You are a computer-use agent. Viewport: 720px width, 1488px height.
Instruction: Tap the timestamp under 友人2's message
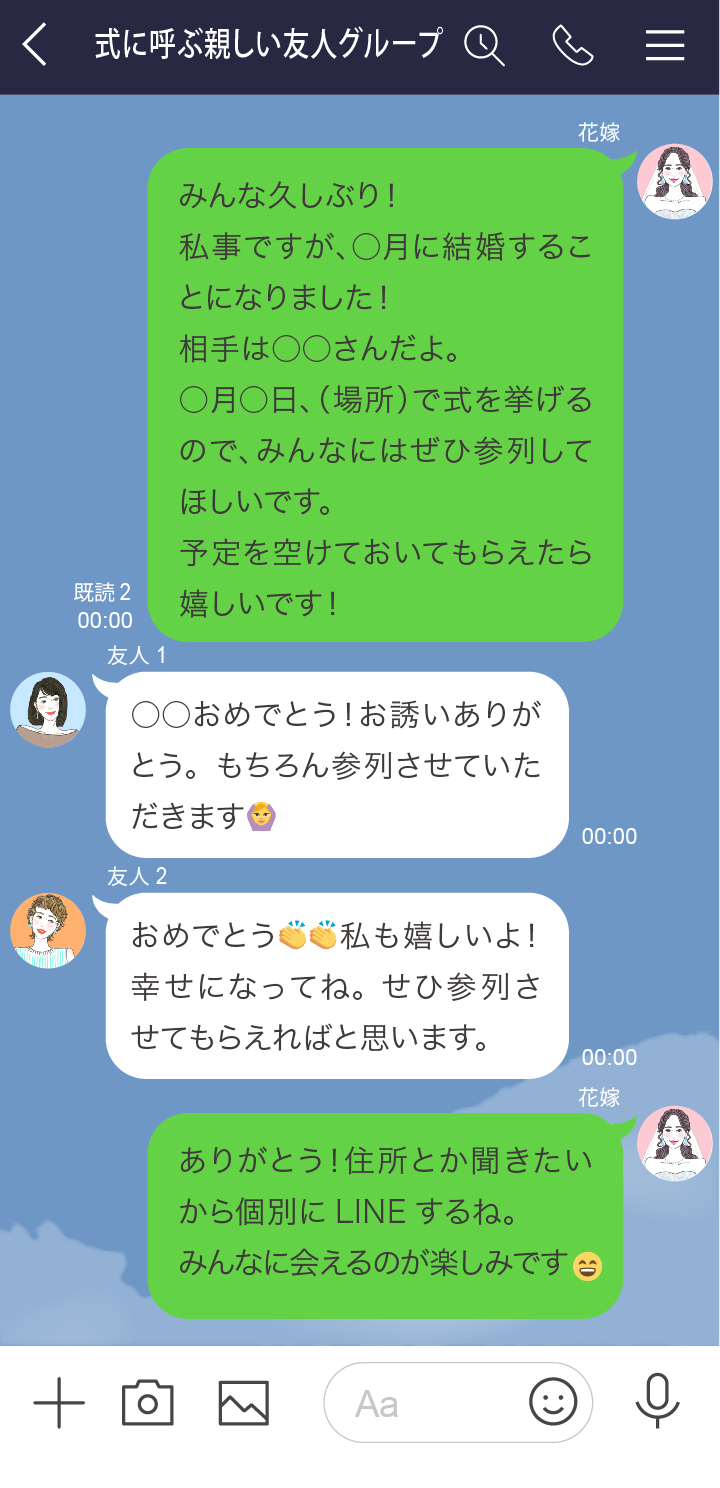pyautogui.click(x=607, y=1057)
